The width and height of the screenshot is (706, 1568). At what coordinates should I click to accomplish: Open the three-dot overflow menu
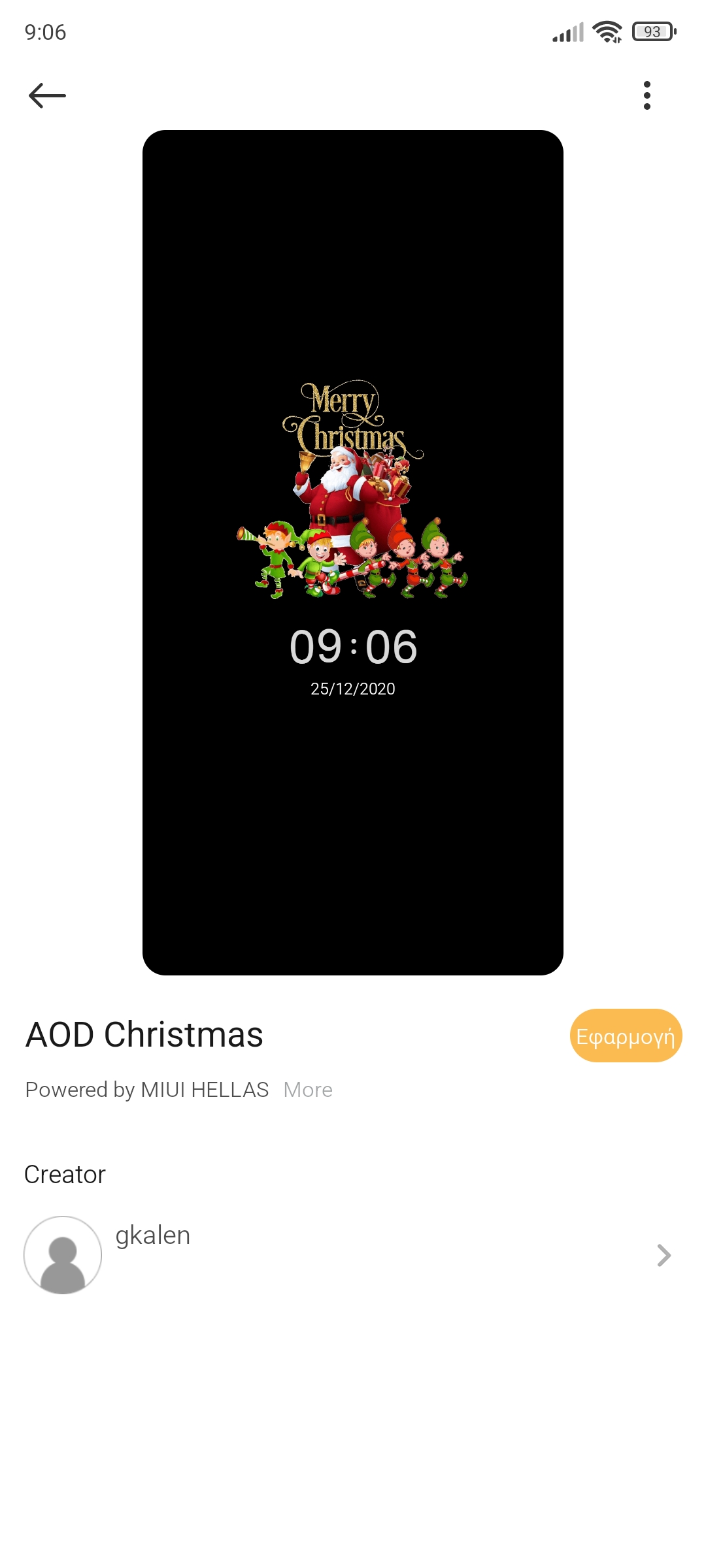pos(647,95)
